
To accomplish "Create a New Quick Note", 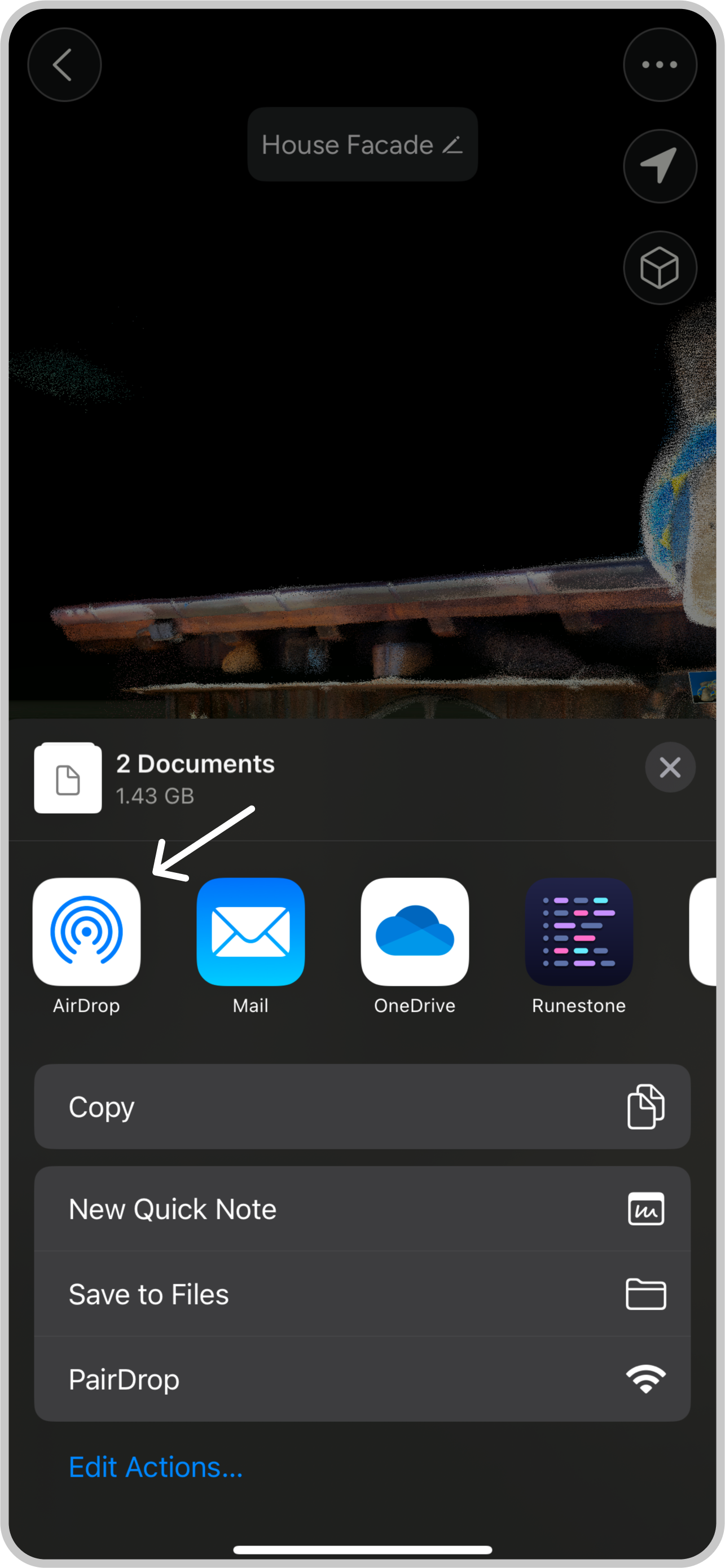I will click(362, 1209).
